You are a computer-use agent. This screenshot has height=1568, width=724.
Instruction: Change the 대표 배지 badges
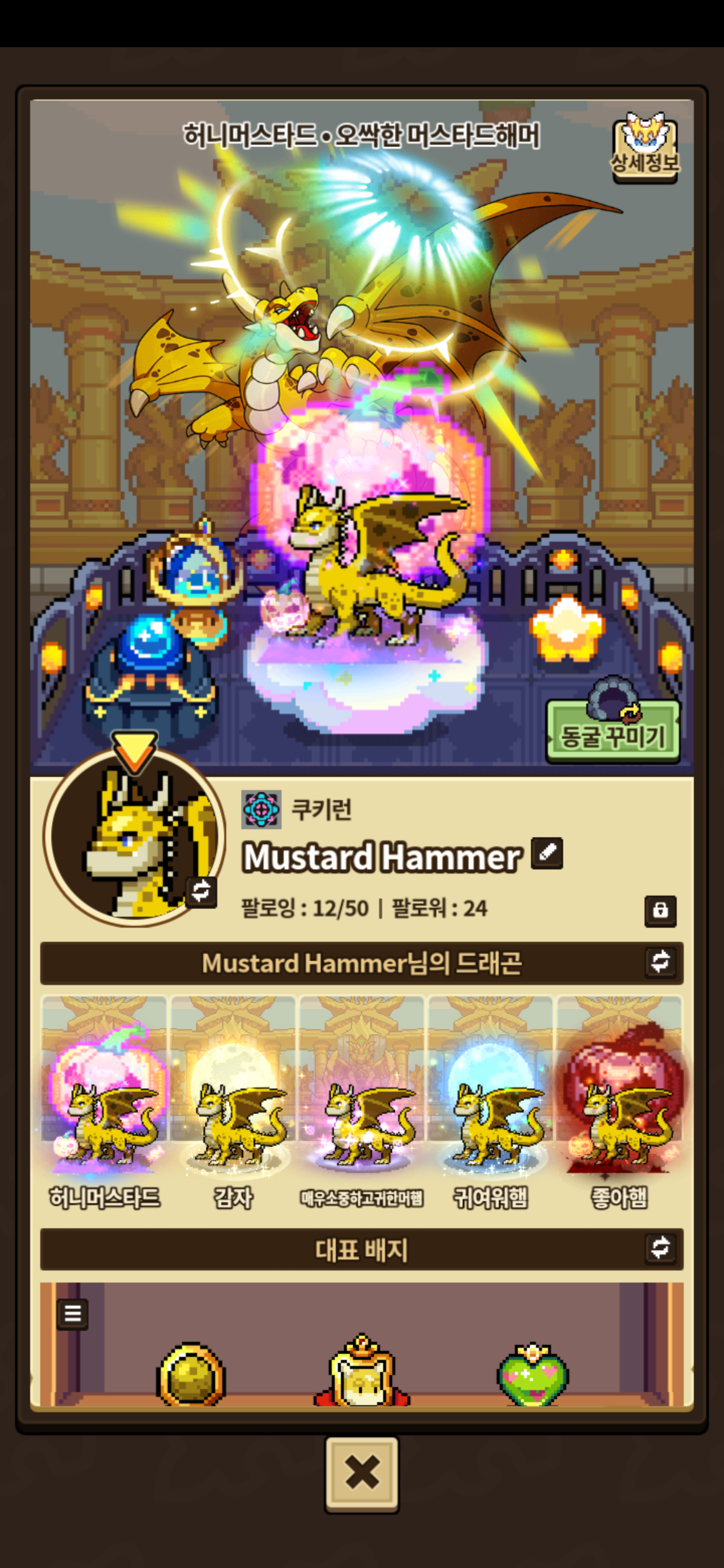point(660,1248)
